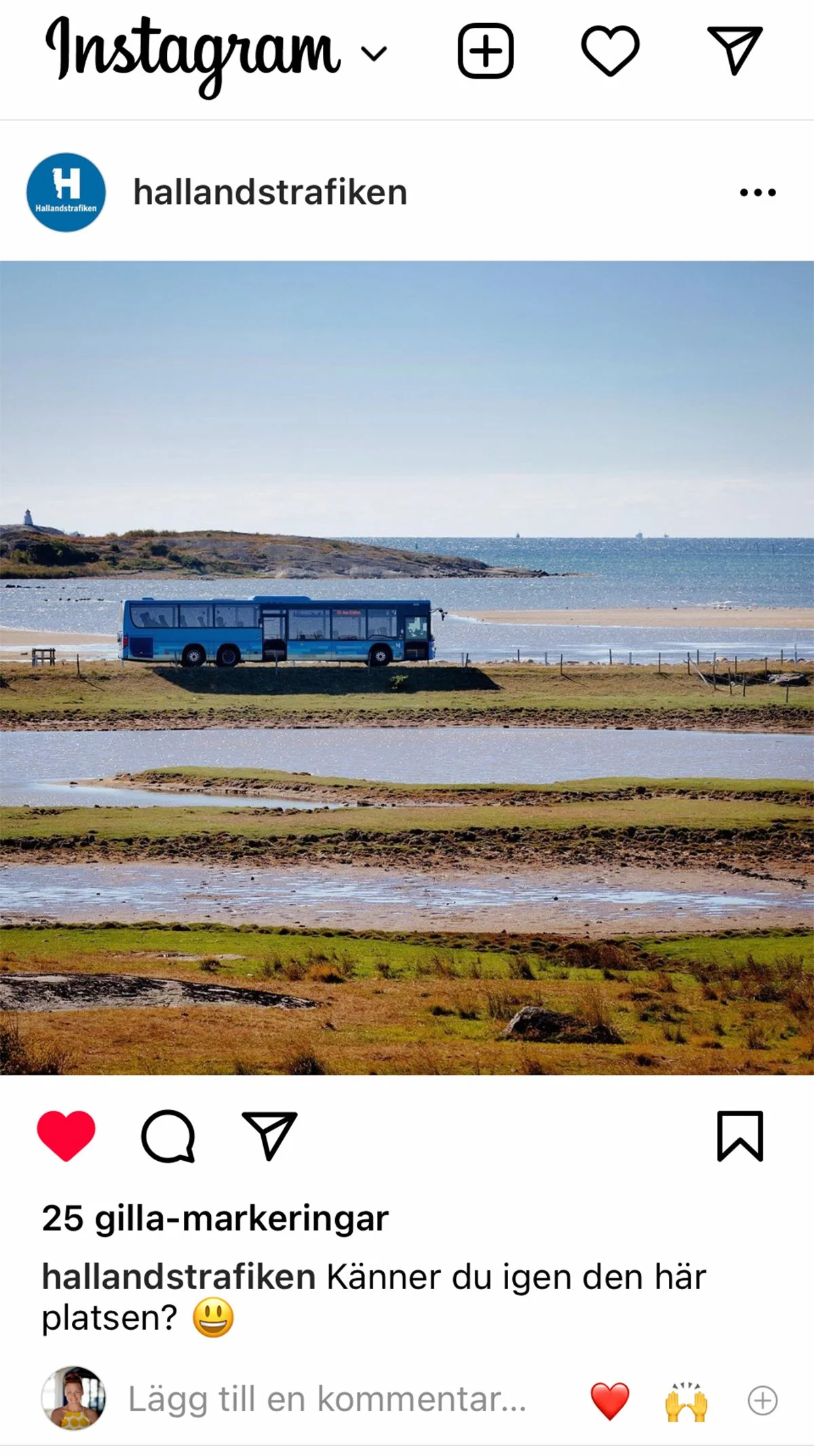
Task: Open the bus photo post
Action: [407, 668]
